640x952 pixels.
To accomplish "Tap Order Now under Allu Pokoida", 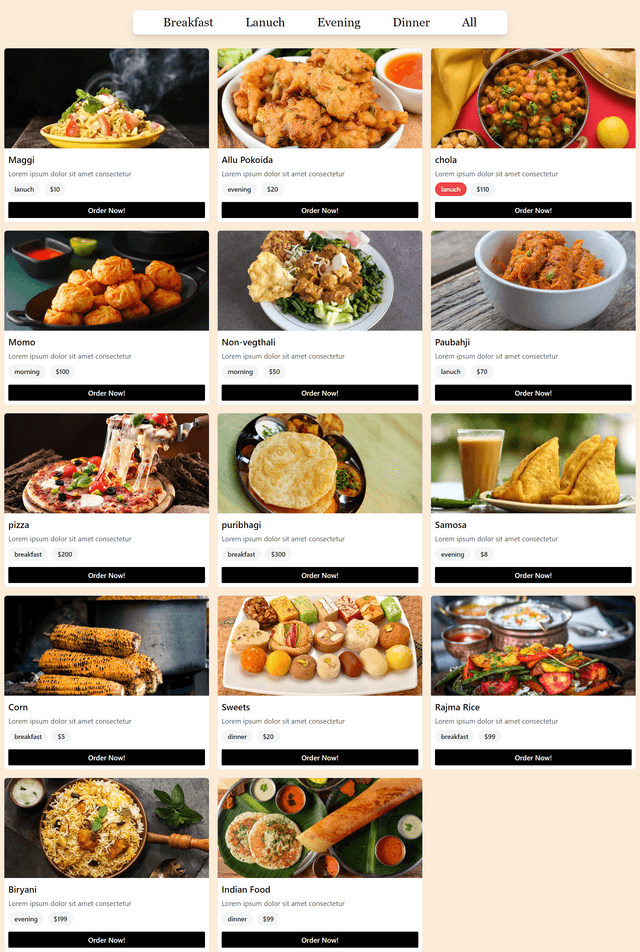I will click(320, 210).
